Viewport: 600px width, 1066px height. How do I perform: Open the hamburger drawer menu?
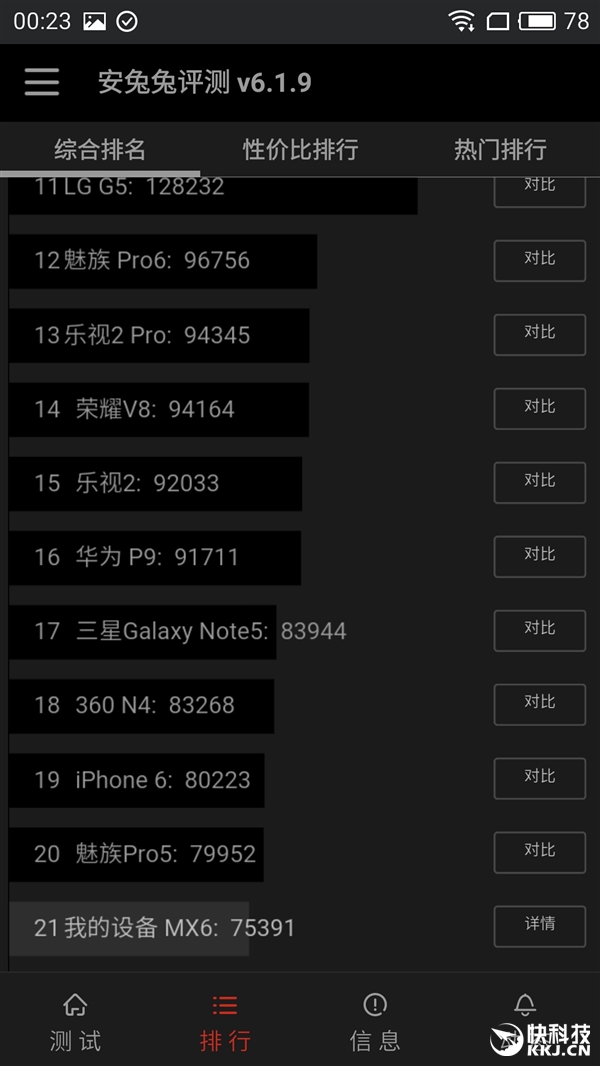pos(42,82)
